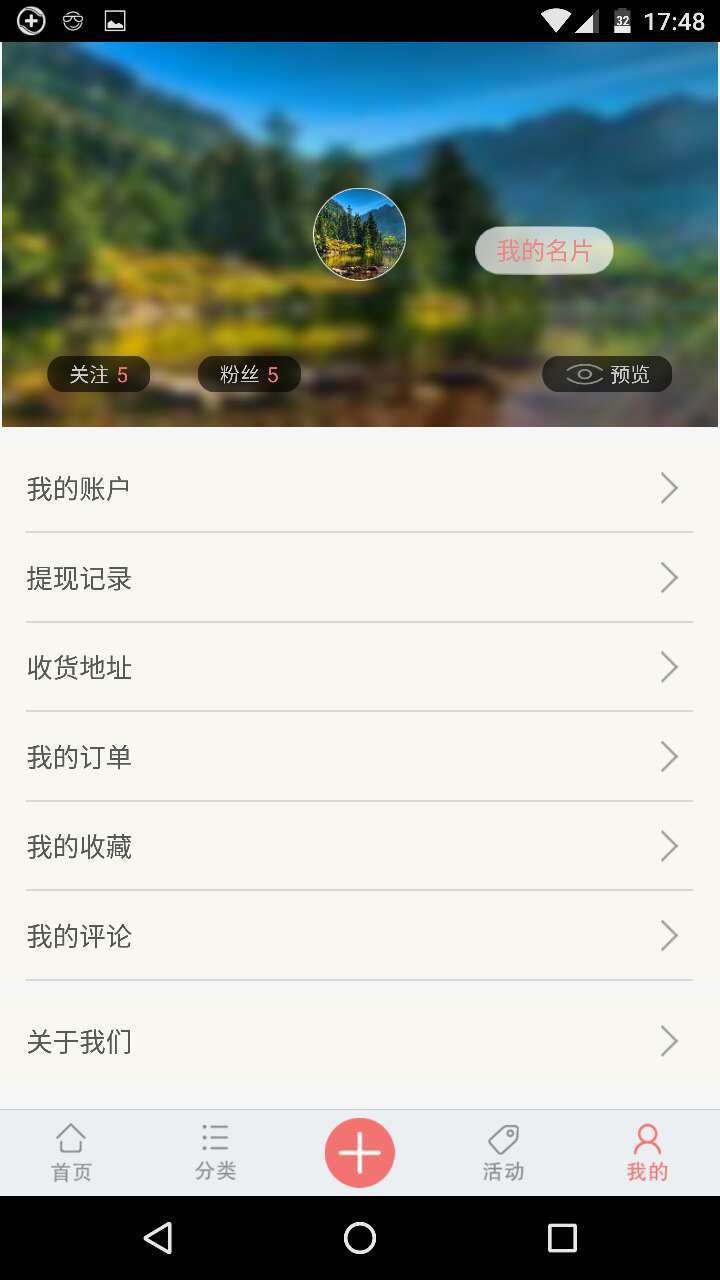View the 关注 following list
The image size is (720, 1280).
pos(98,375)
